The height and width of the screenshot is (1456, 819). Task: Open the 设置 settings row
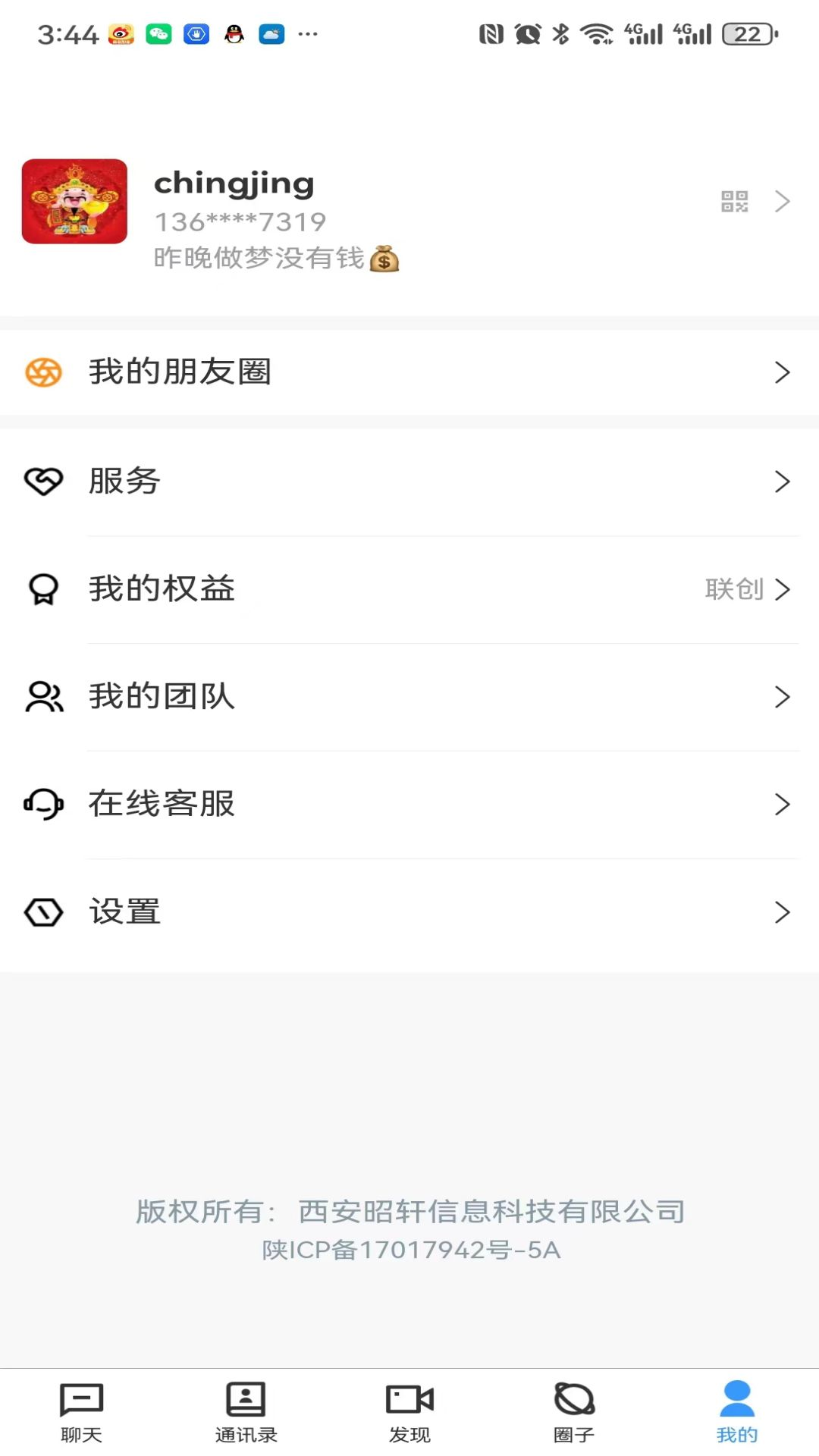tap(409, 912)
